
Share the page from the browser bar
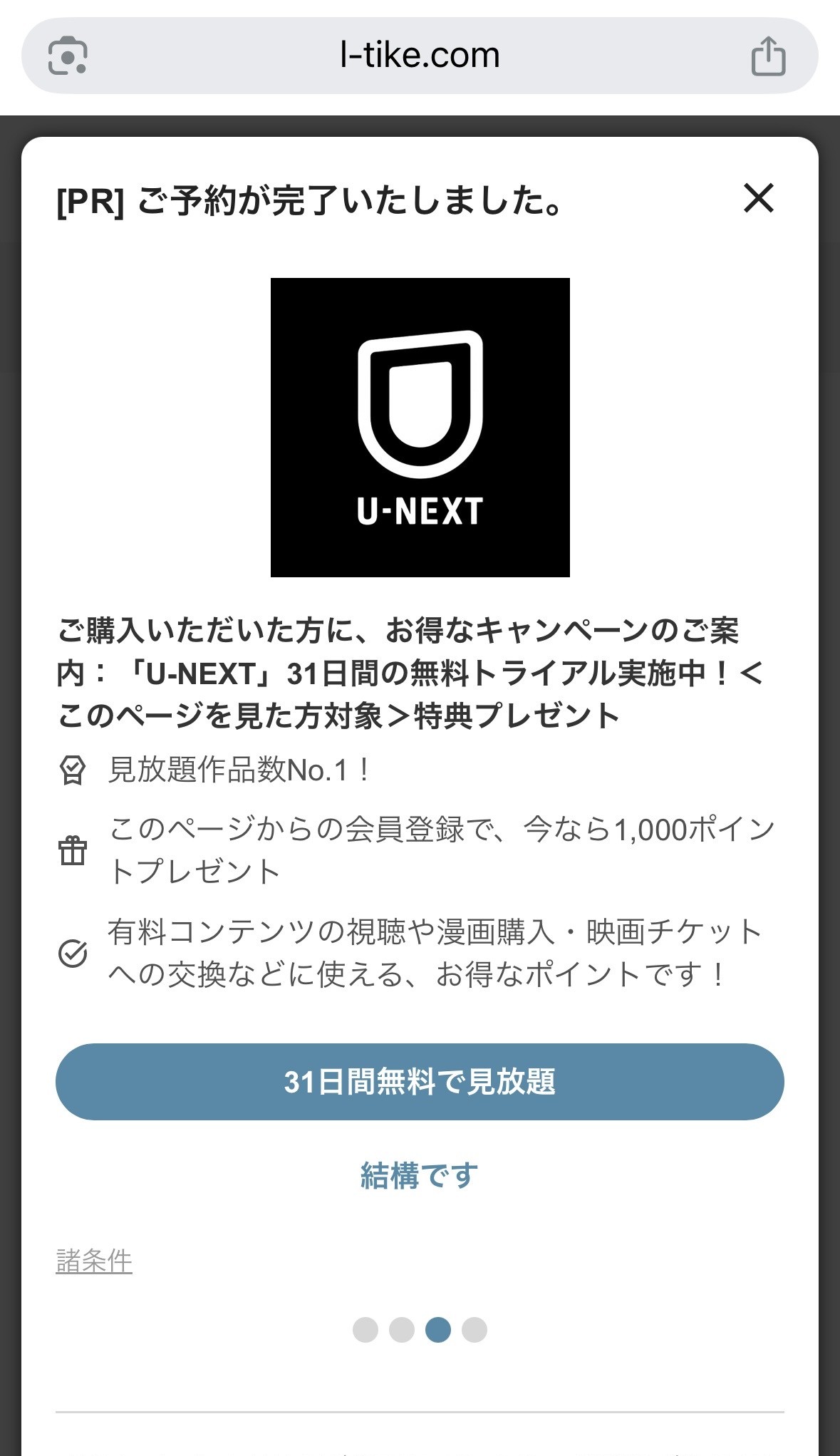pos(768,56)
